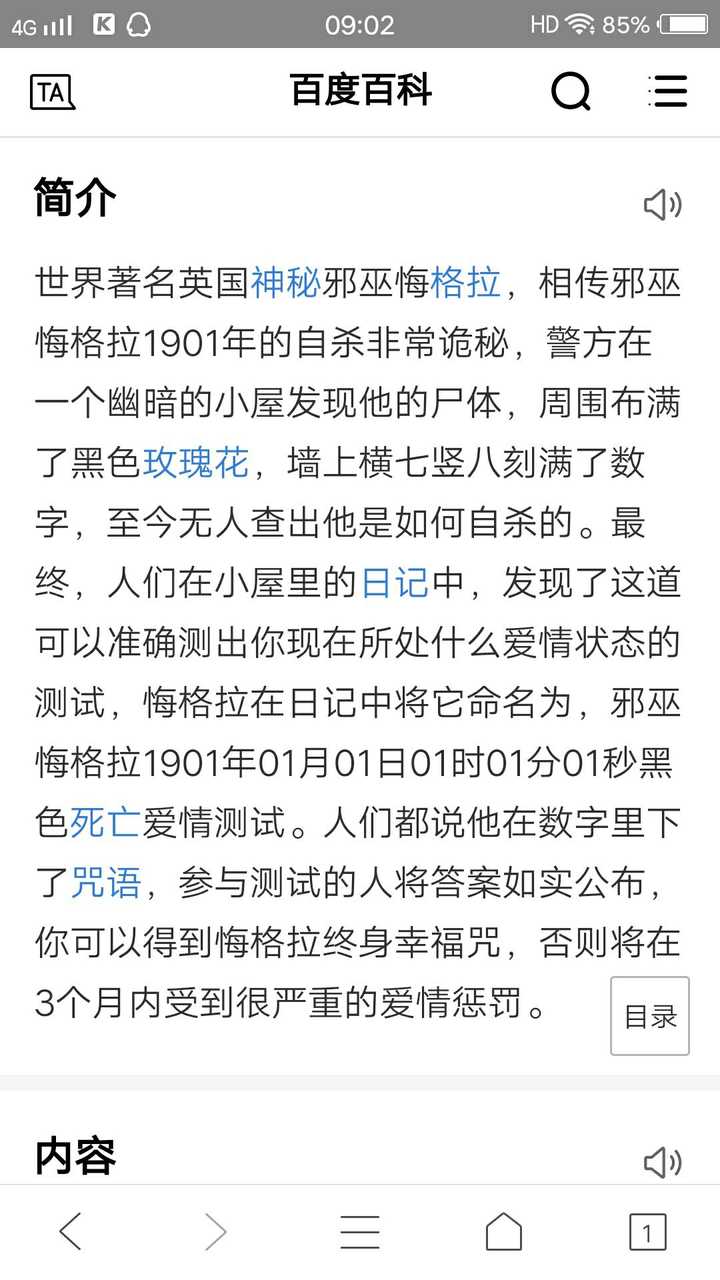The image size is (720, 1280).
Task: Open the browser menu in bottom bar
Action: (360, 1232)
